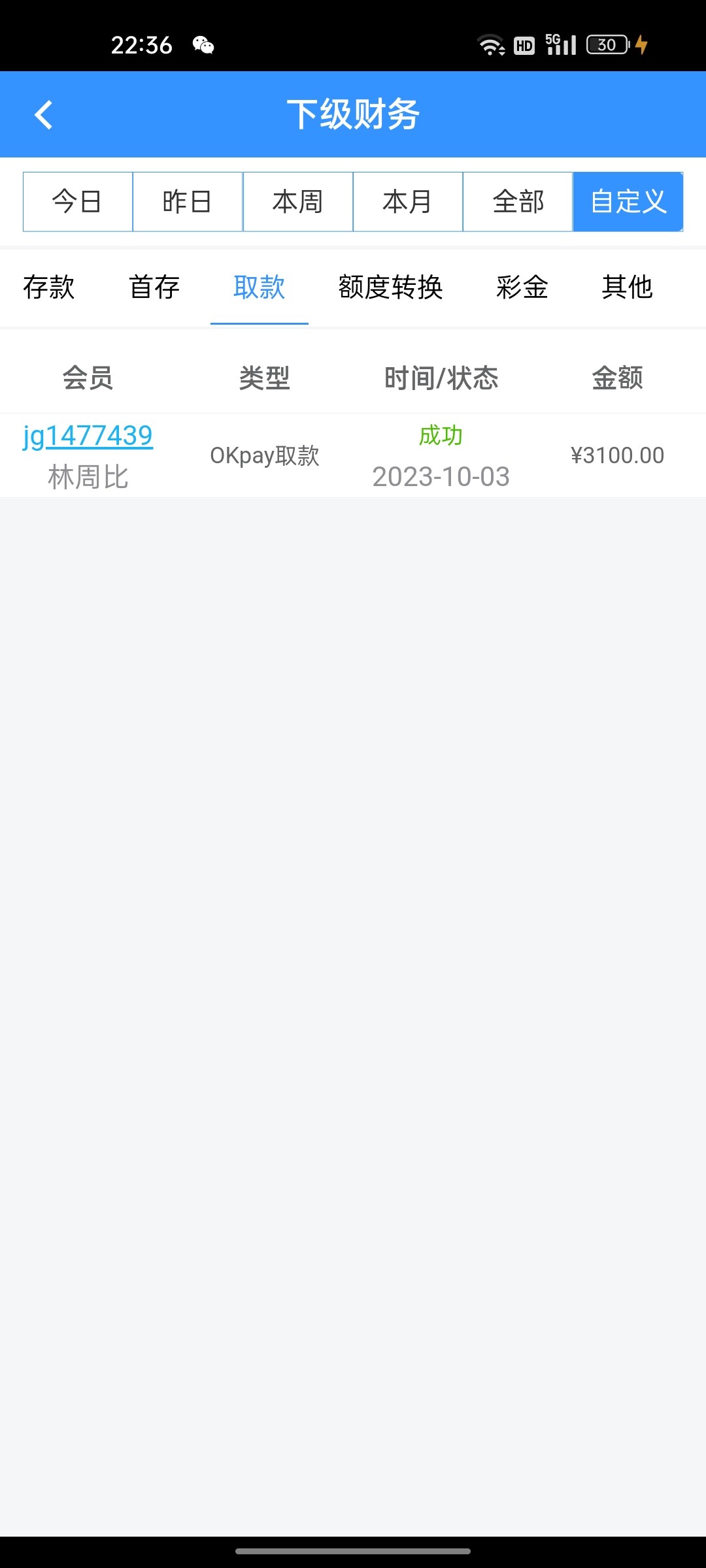Screen dimensions: 706x1568
Task: Open the 存款 tab
Action: pyautogui.click(x=49, y=287)
